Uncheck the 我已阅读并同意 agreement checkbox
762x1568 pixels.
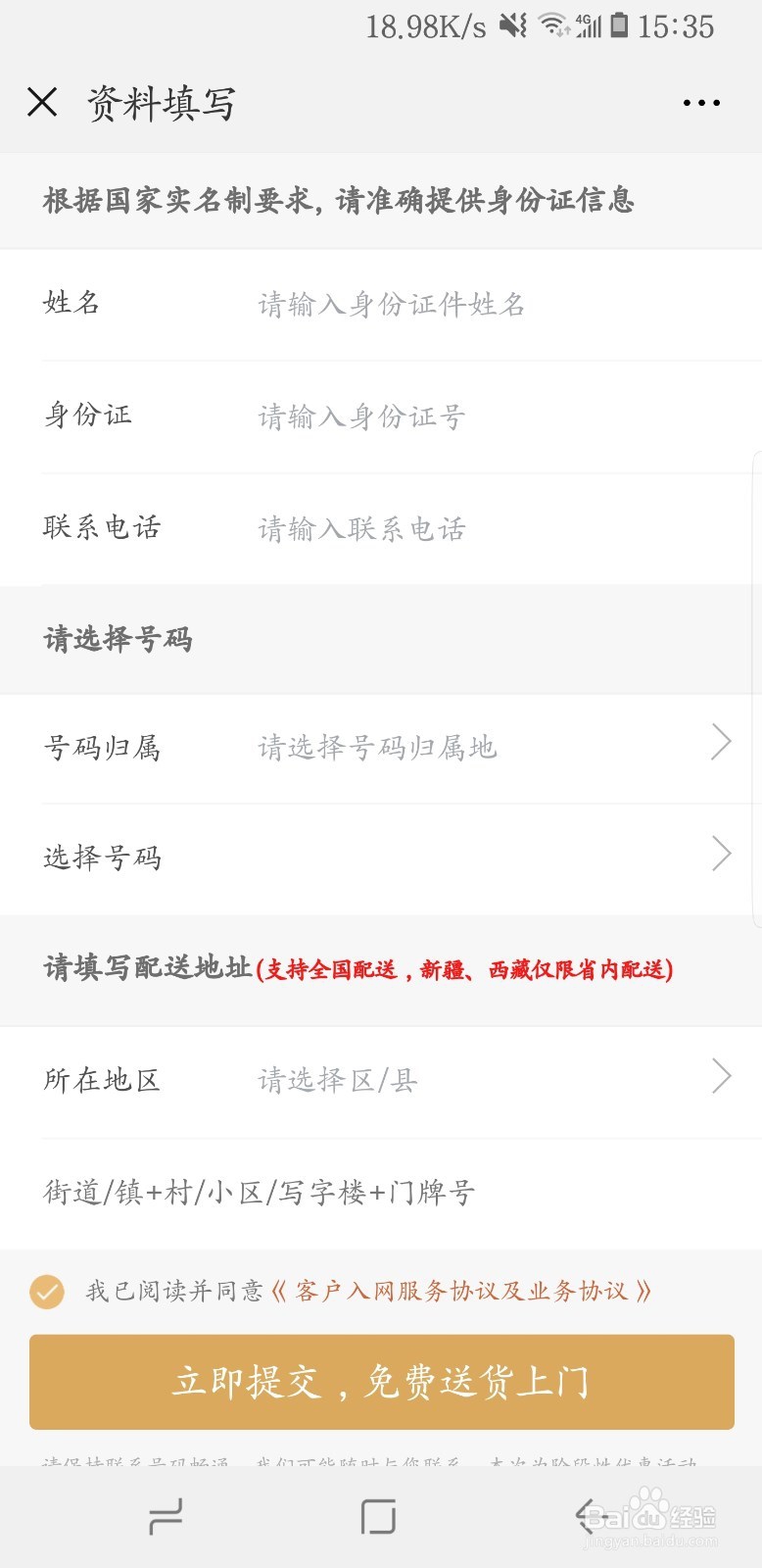coord(46,1292)
